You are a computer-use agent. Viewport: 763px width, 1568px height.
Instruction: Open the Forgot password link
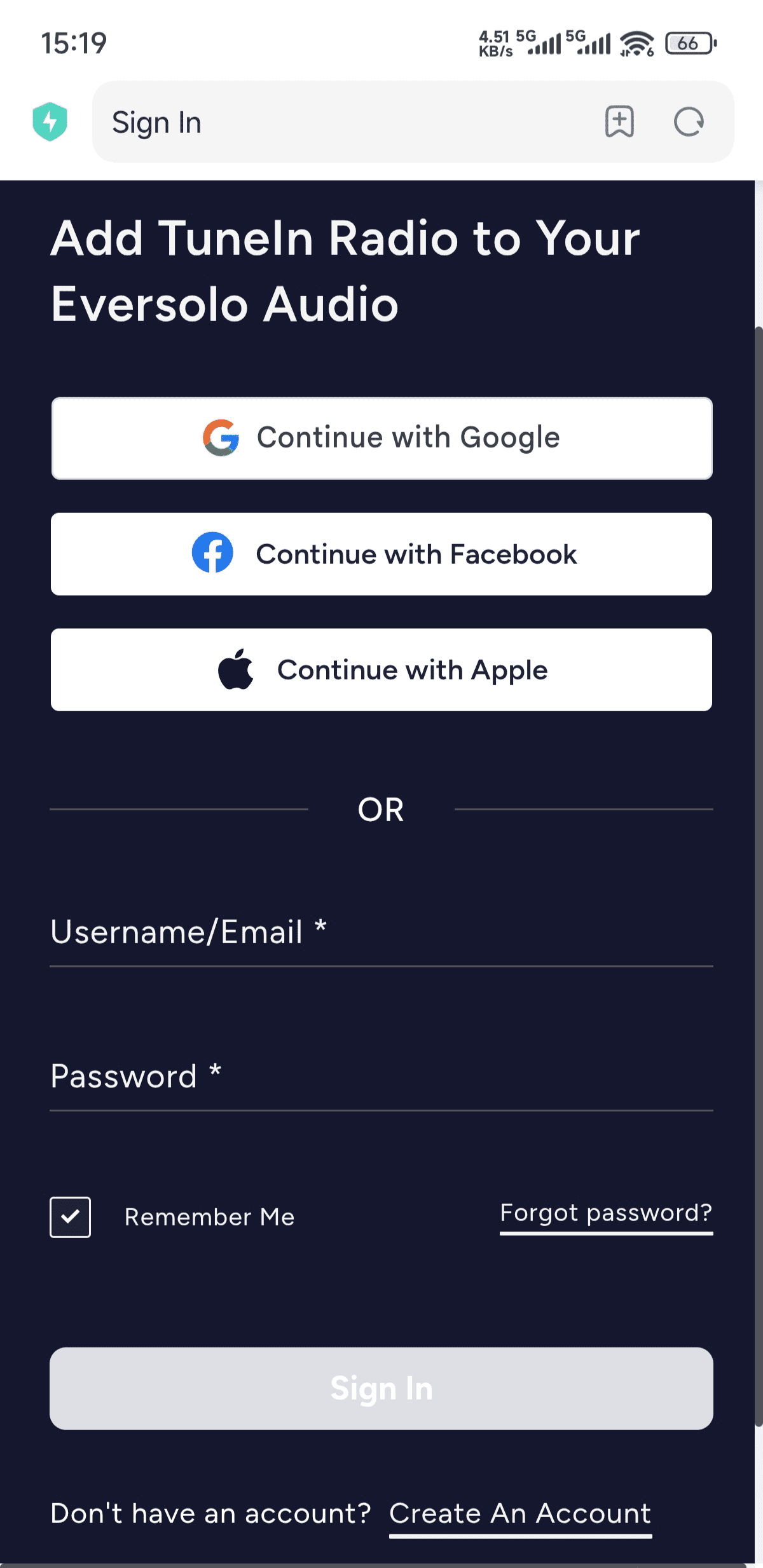tap(606, 1213)
